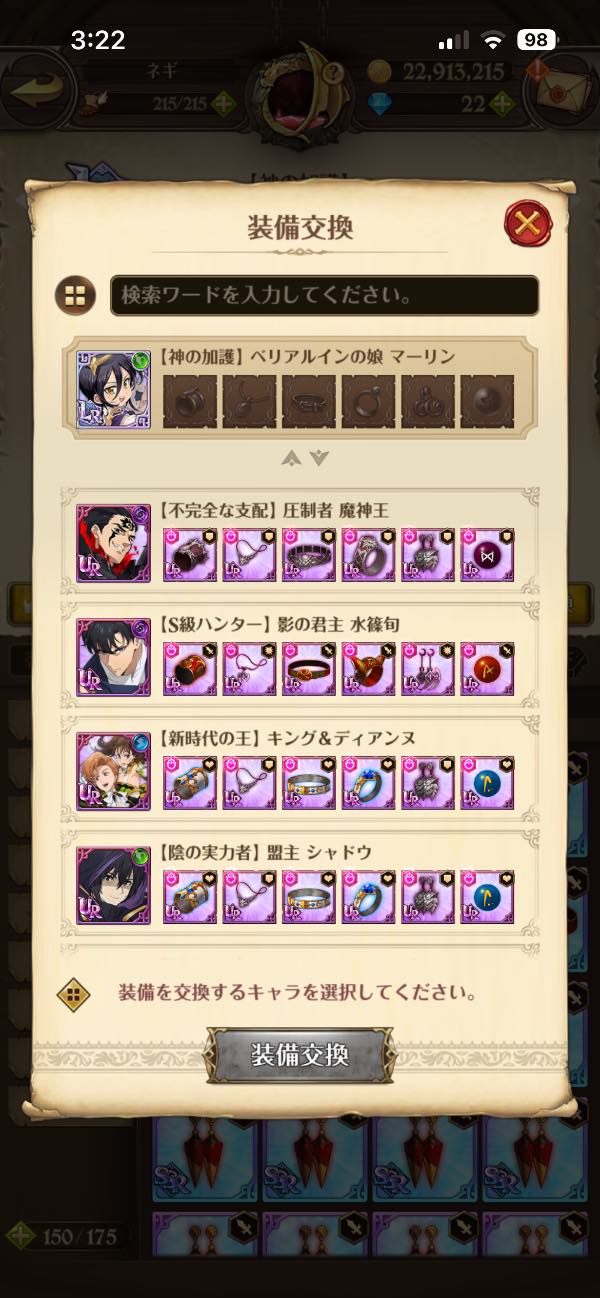This screenshot has height=1298, width=600.
Task: Choose キング&ディアンヌ character row
Action: (x=300, y=771)
